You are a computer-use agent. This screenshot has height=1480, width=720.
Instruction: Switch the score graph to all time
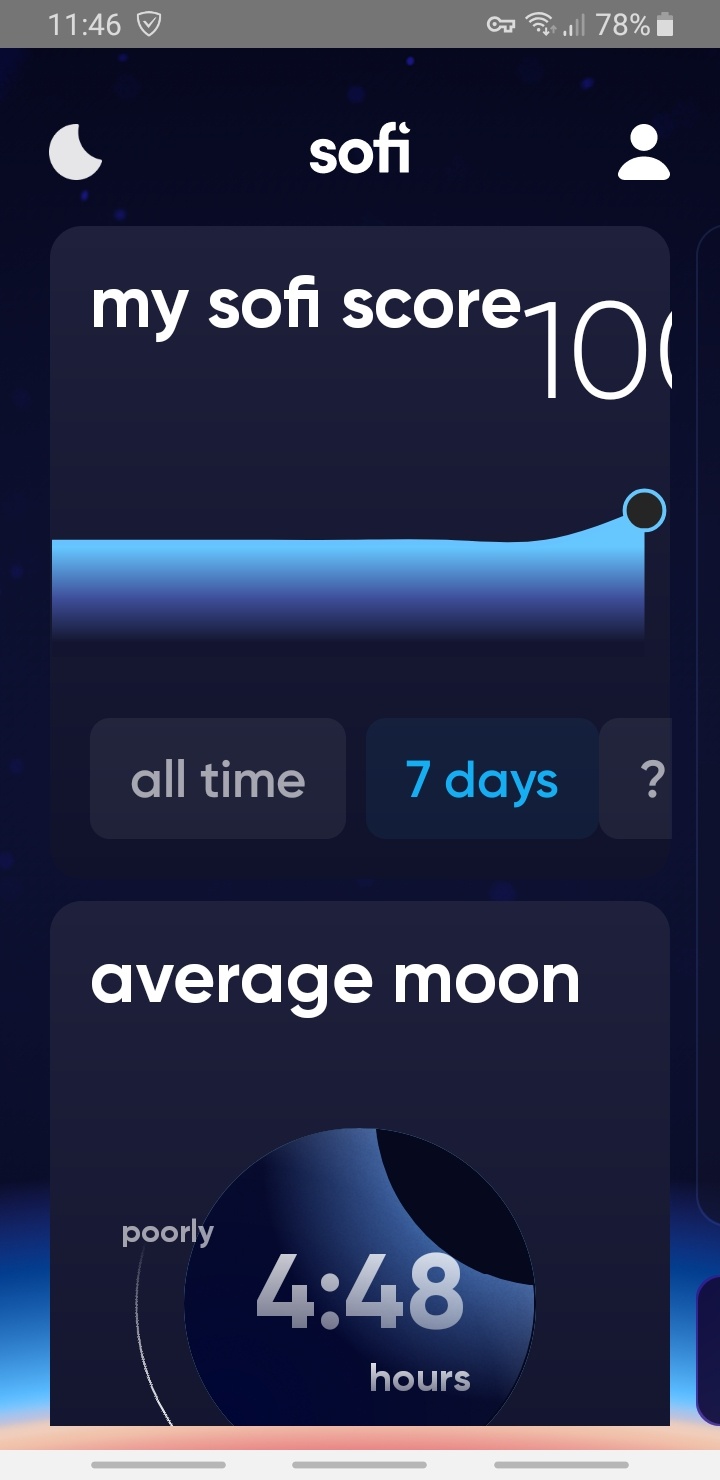[218, 778]
